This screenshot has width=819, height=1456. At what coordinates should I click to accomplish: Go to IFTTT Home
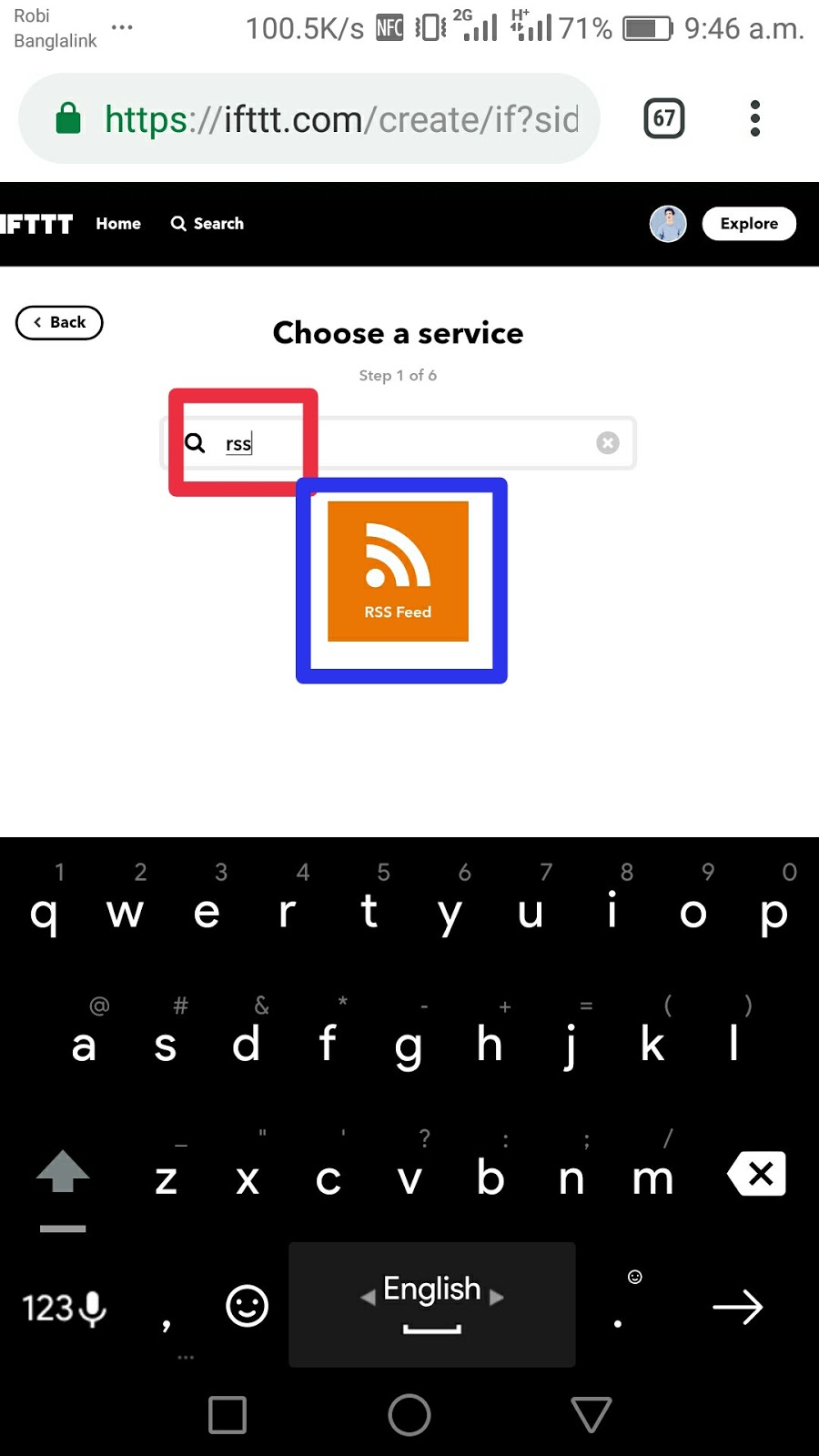tap(118, 224)
